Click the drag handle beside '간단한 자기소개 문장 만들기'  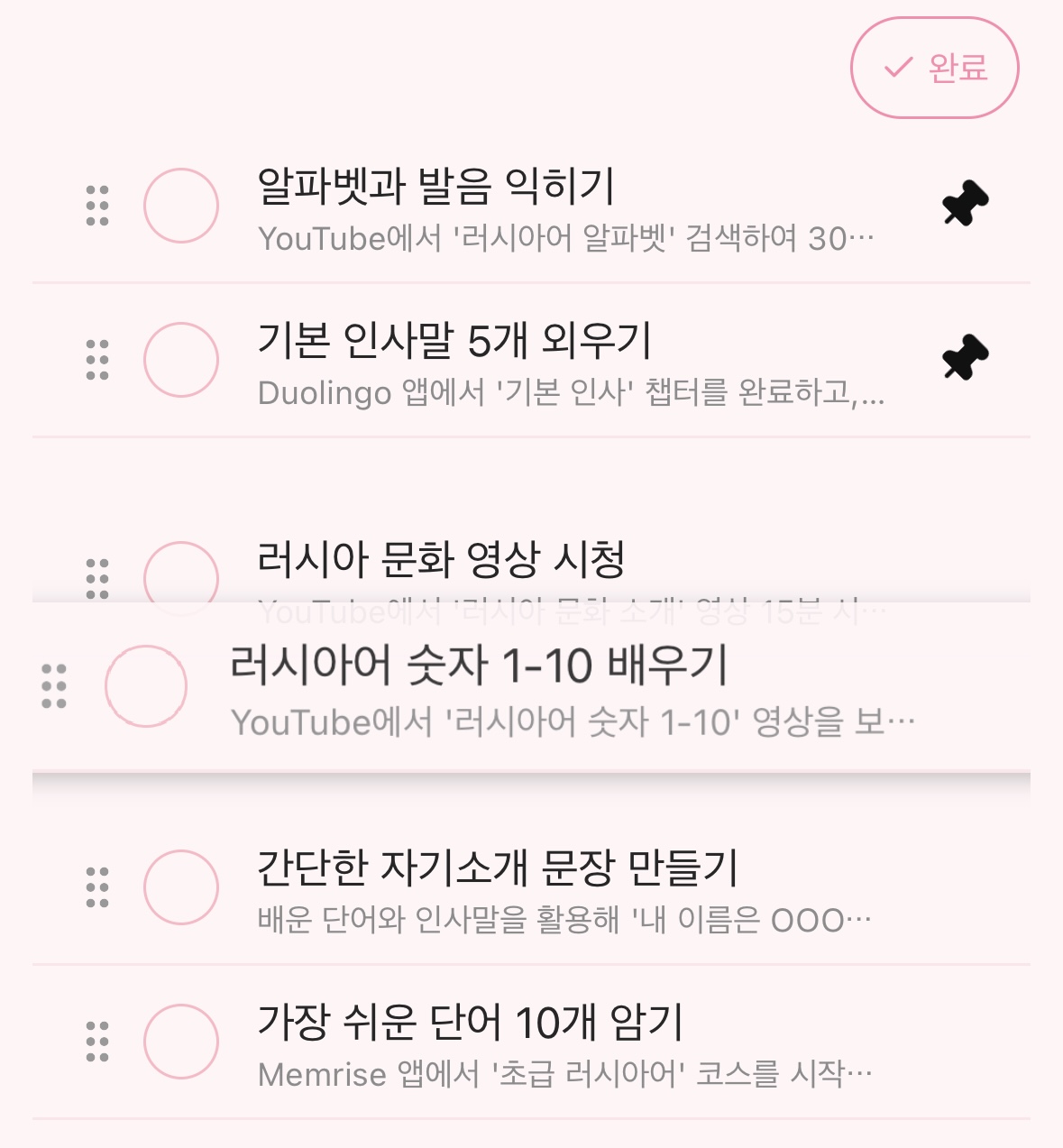tap(98, 886)
